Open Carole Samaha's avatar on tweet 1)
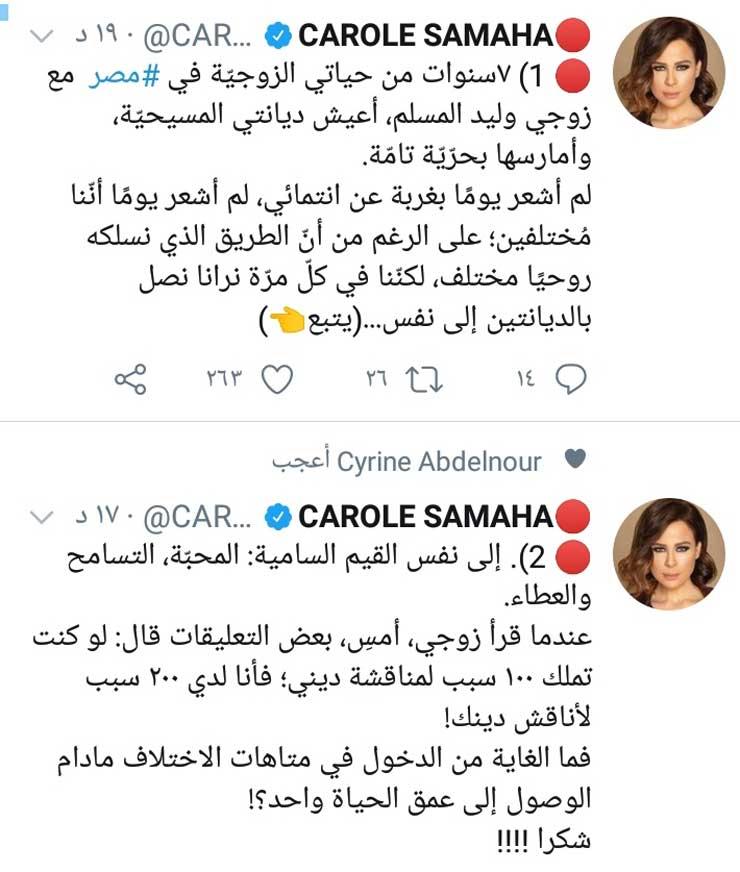Screen dimensions: 740x872 pyautogui.click(x=667, y=72)
